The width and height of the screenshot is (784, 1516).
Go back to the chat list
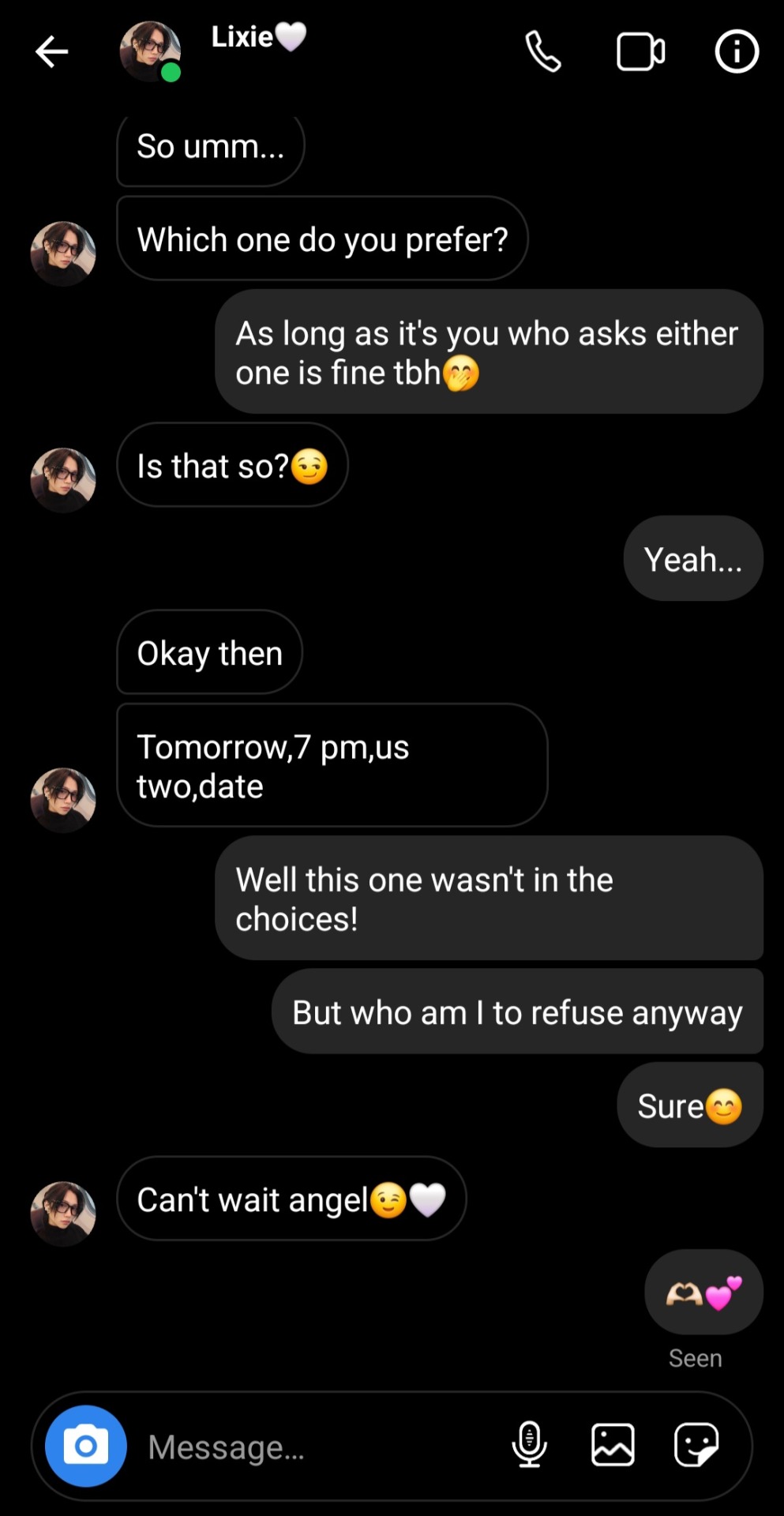point(52,52)
